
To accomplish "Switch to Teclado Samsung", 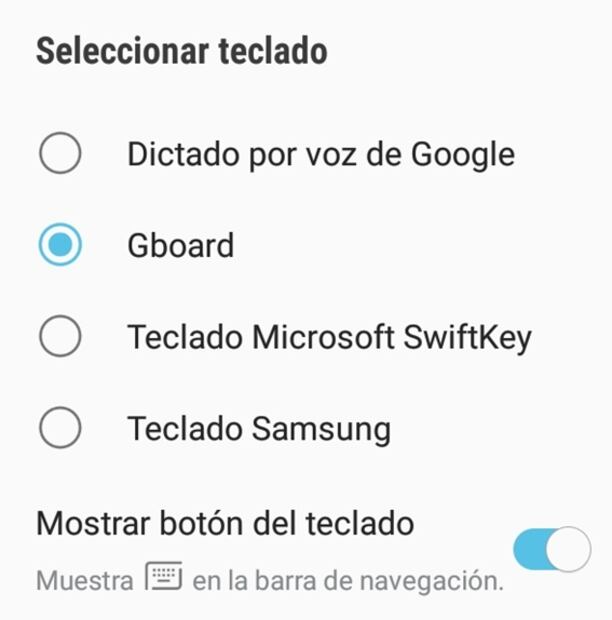I will pos(60,429).
